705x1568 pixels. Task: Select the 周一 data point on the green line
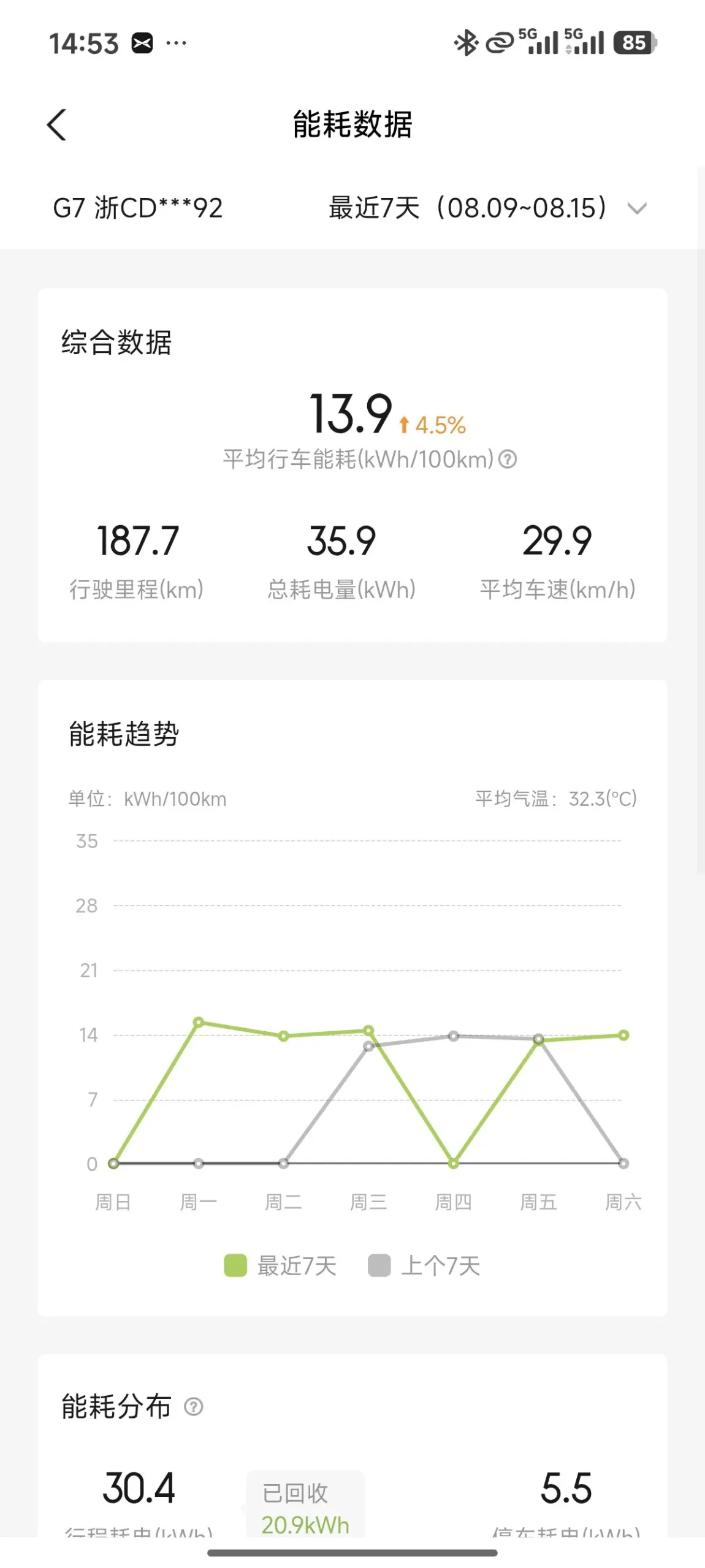[x=198, y=1022]
